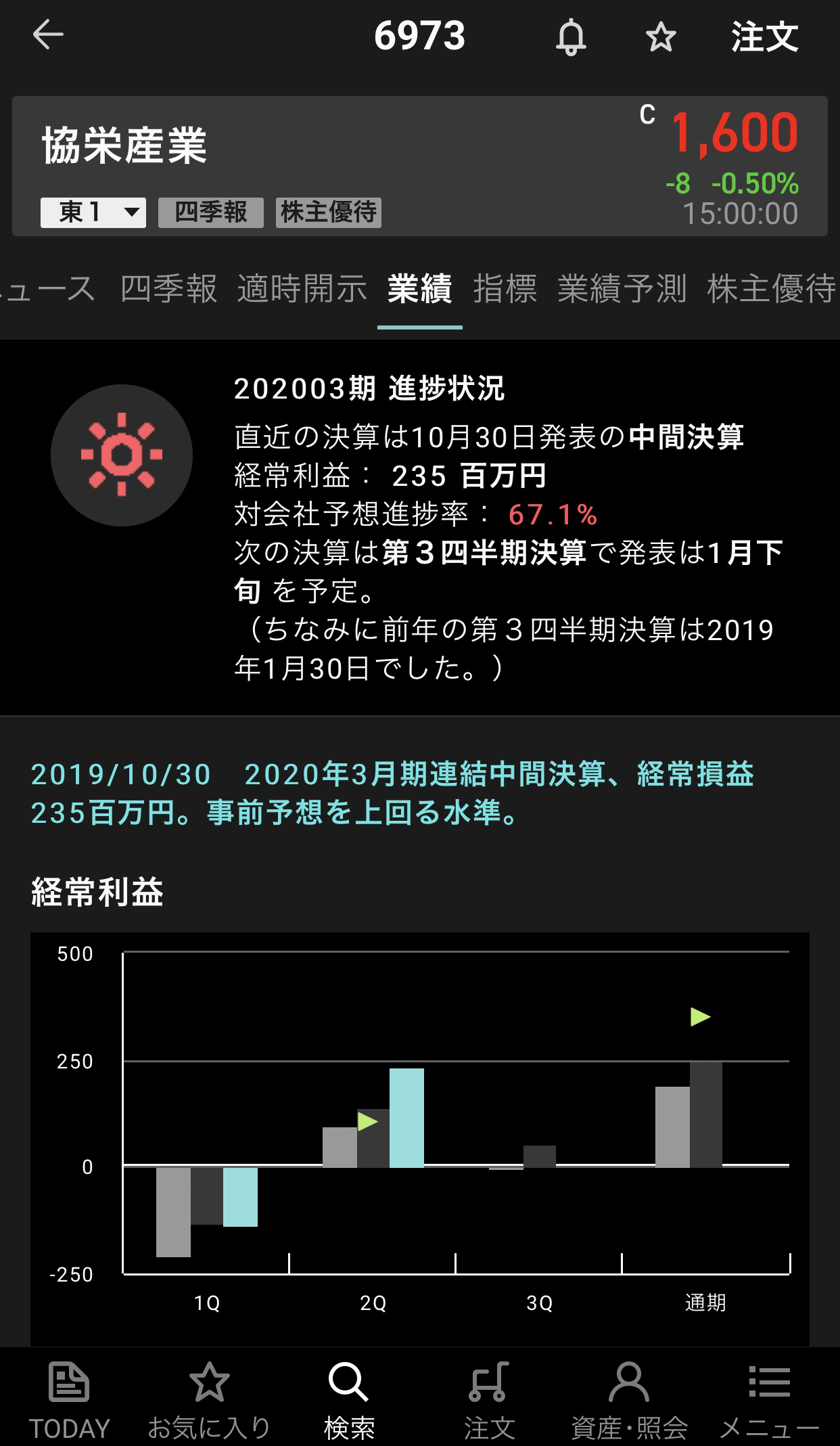
Task: Go back using the arrow icon
Action: click(x=48, y=35)
